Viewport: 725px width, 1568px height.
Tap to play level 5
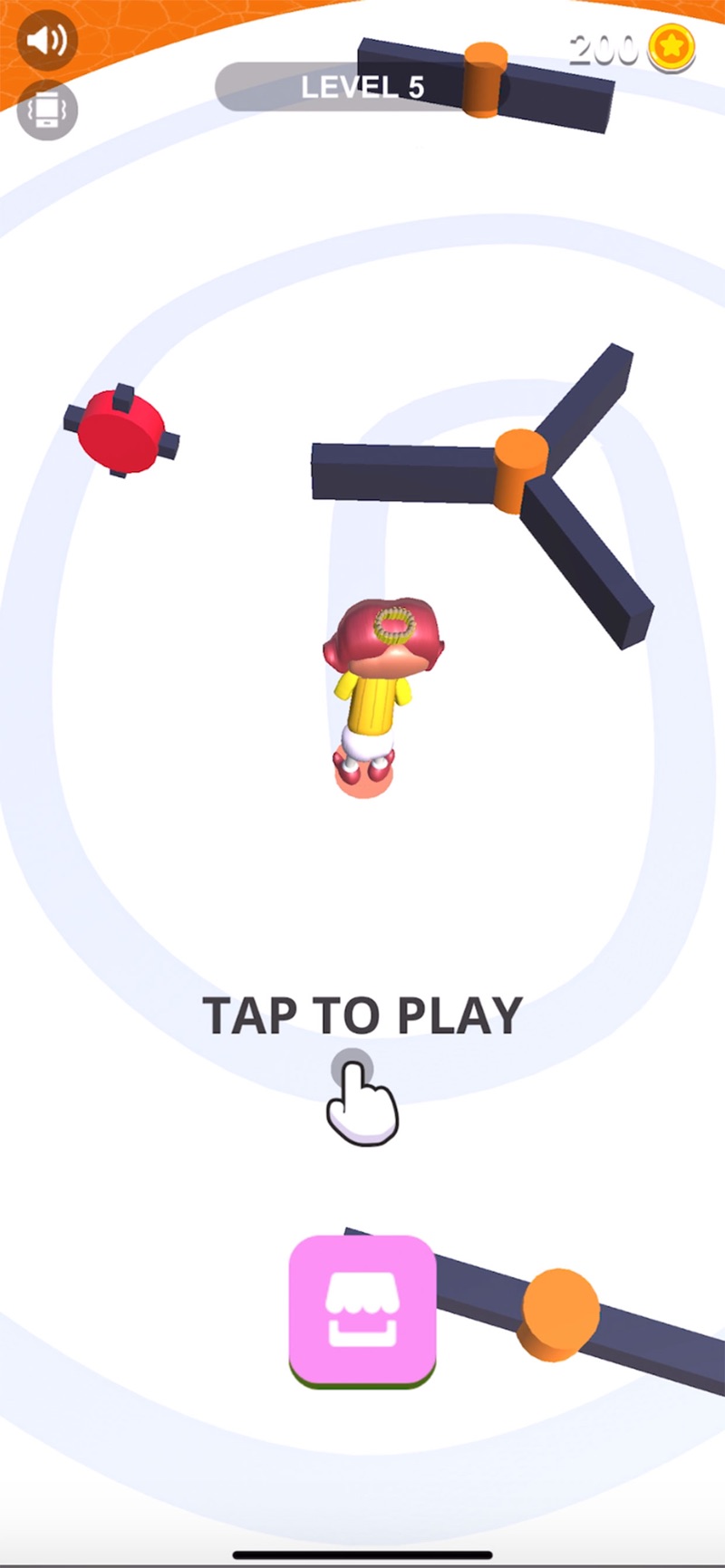tap(362, 1016)
